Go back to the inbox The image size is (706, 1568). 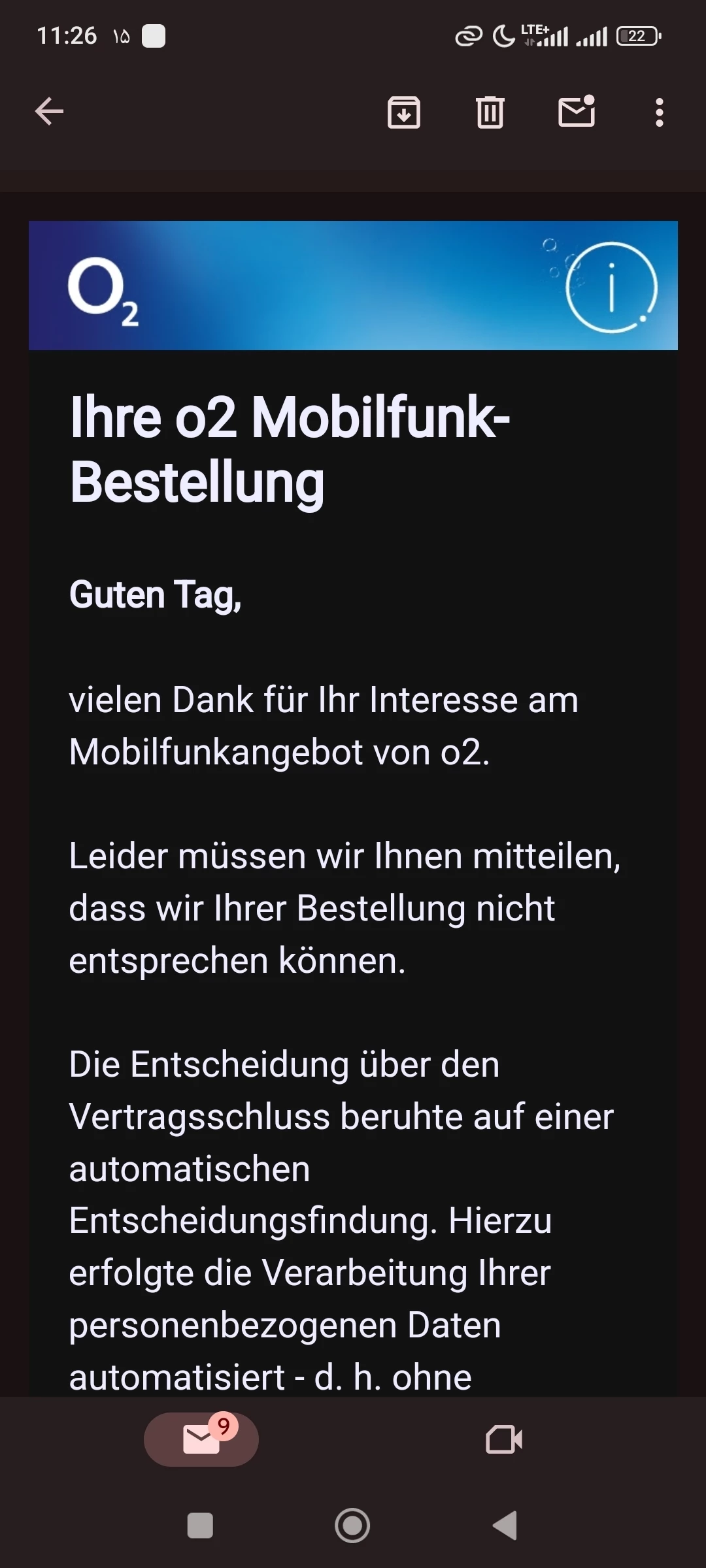coord(49,112)
